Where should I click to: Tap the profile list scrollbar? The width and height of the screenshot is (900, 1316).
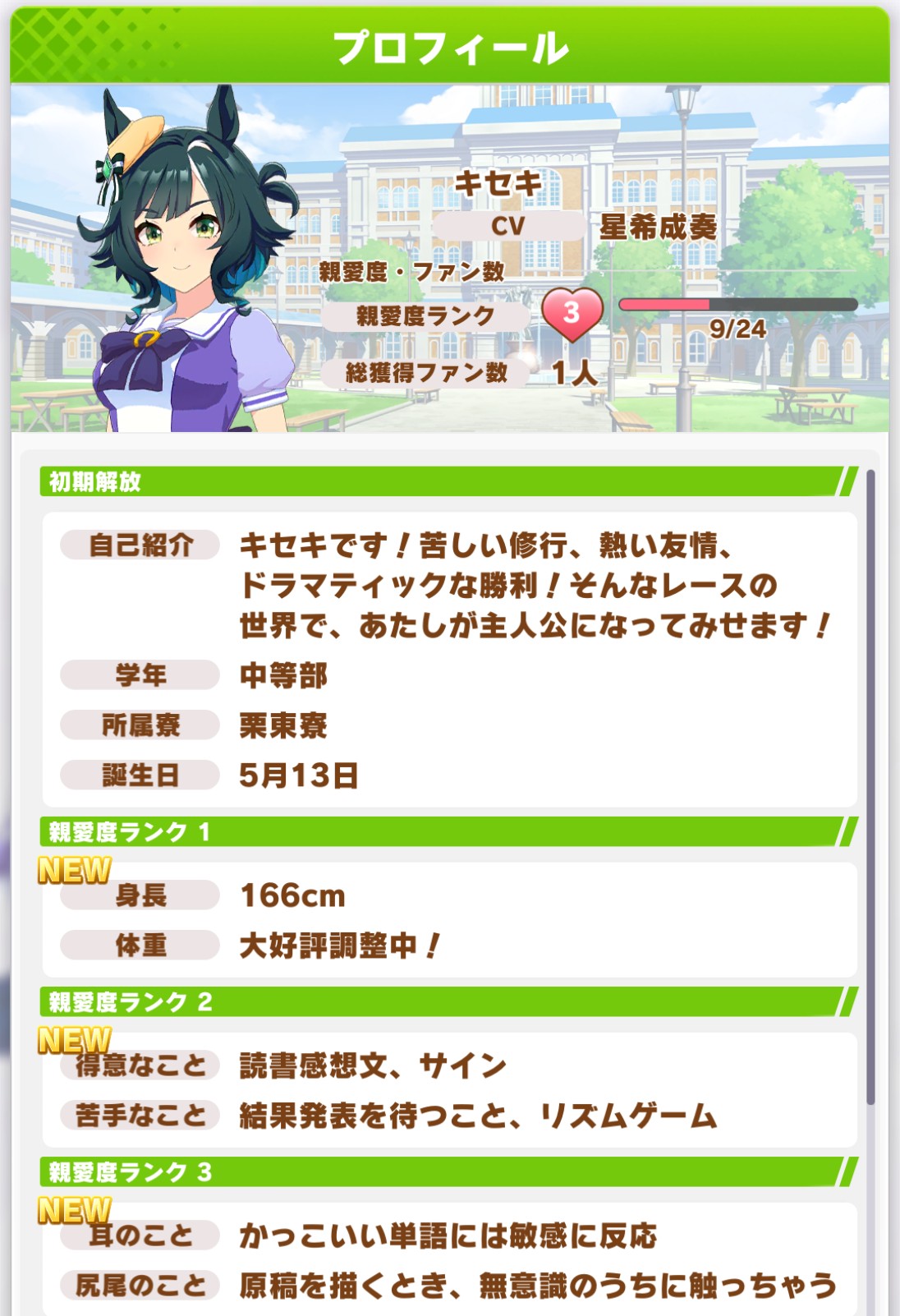tap(870, 789)
